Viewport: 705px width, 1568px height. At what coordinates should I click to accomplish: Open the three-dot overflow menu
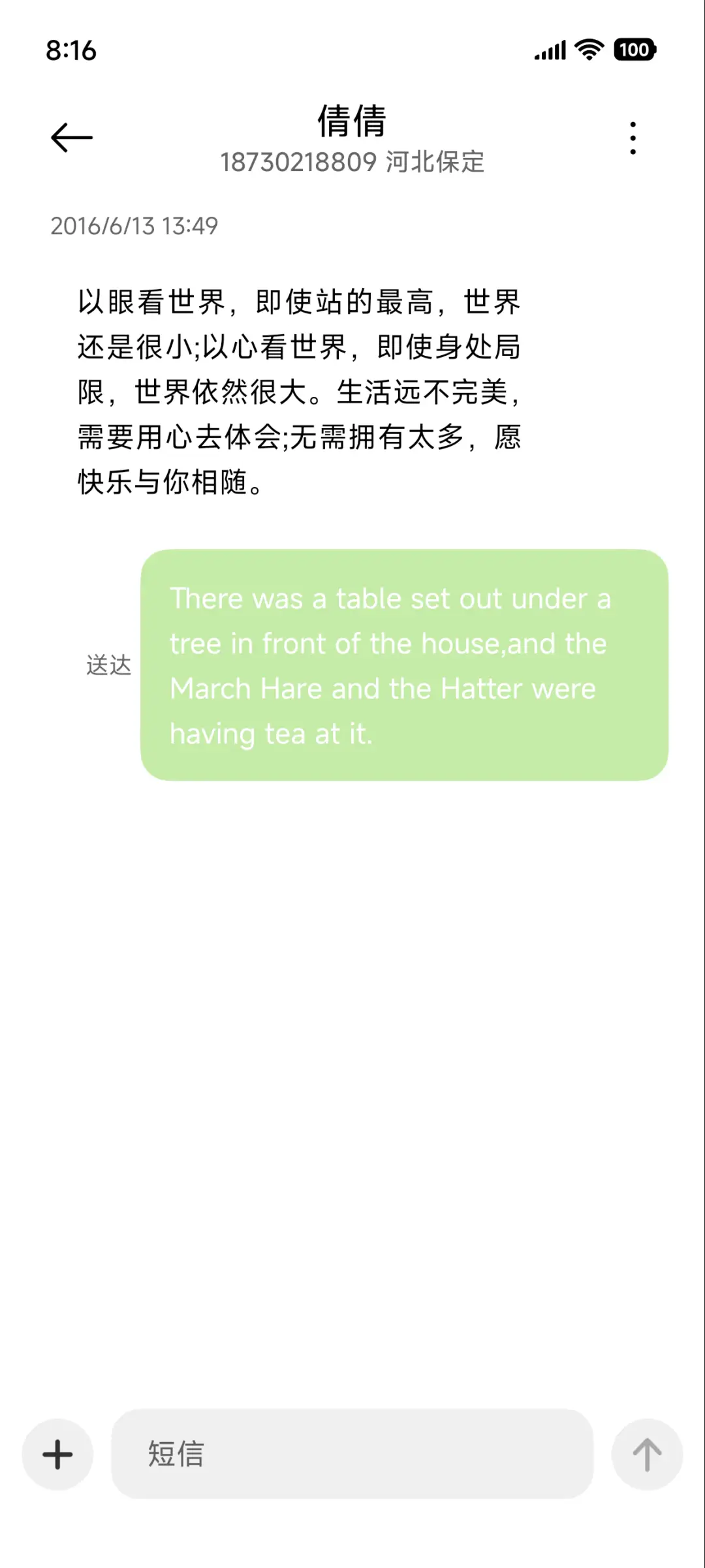[633, 138]
